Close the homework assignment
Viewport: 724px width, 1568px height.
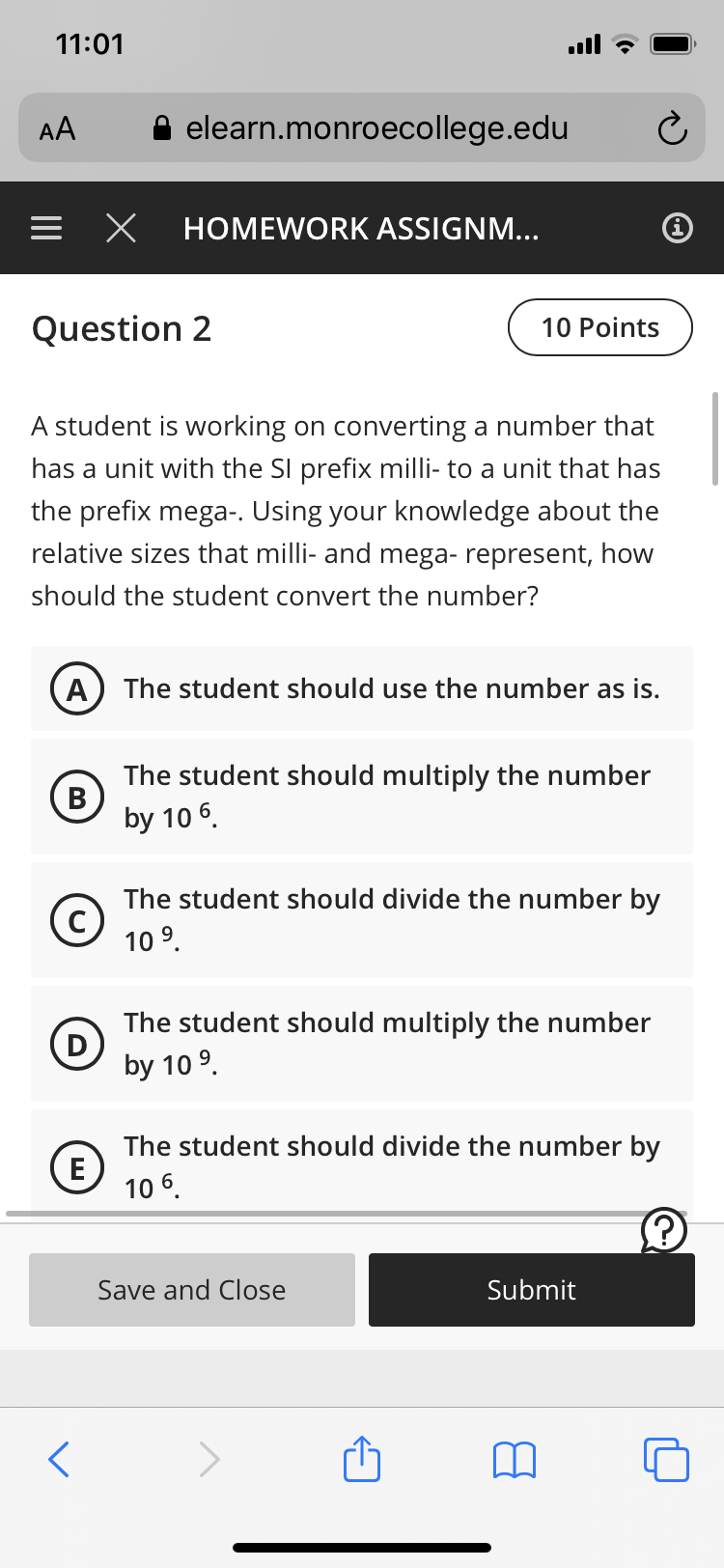[121, 229]
